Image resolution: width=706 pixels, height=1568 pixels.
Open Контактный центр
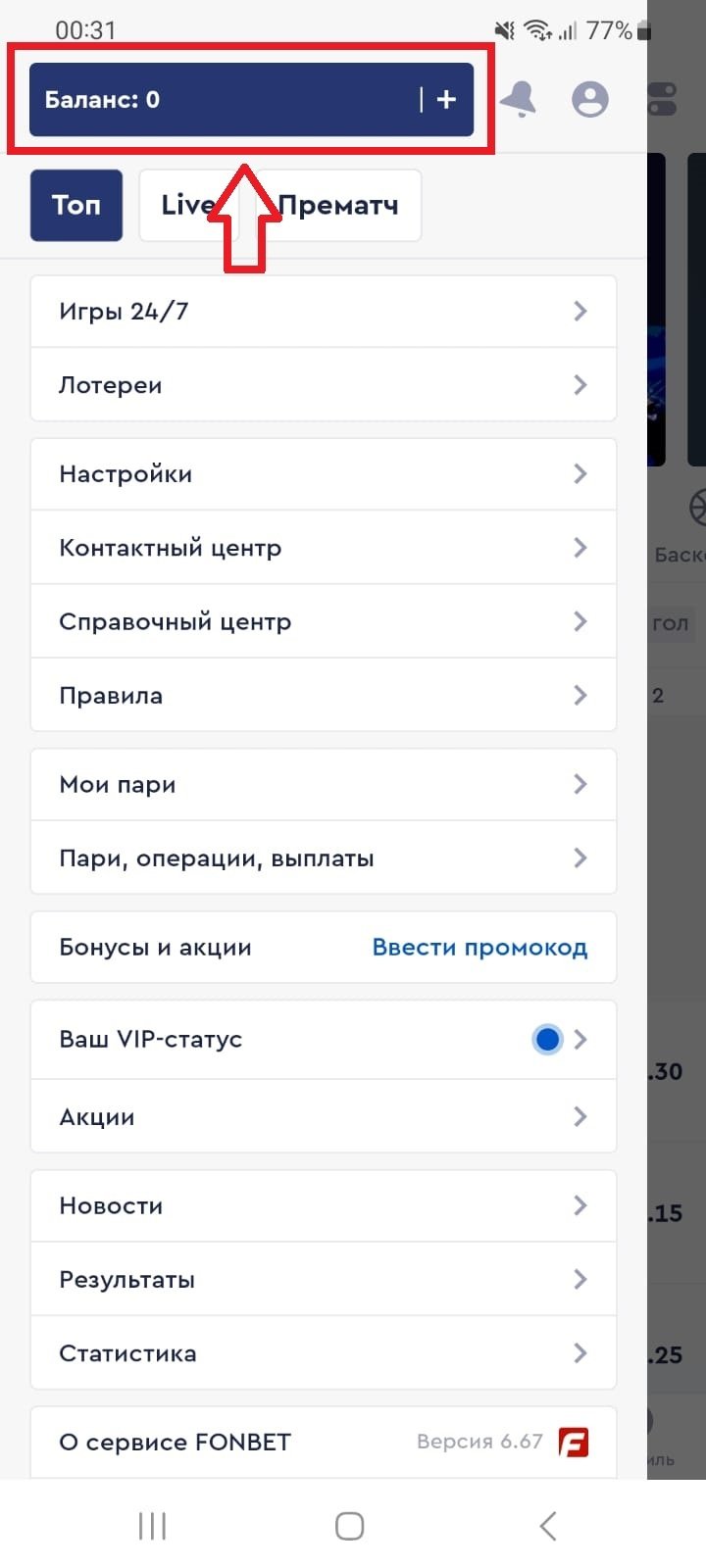point(324,548)
